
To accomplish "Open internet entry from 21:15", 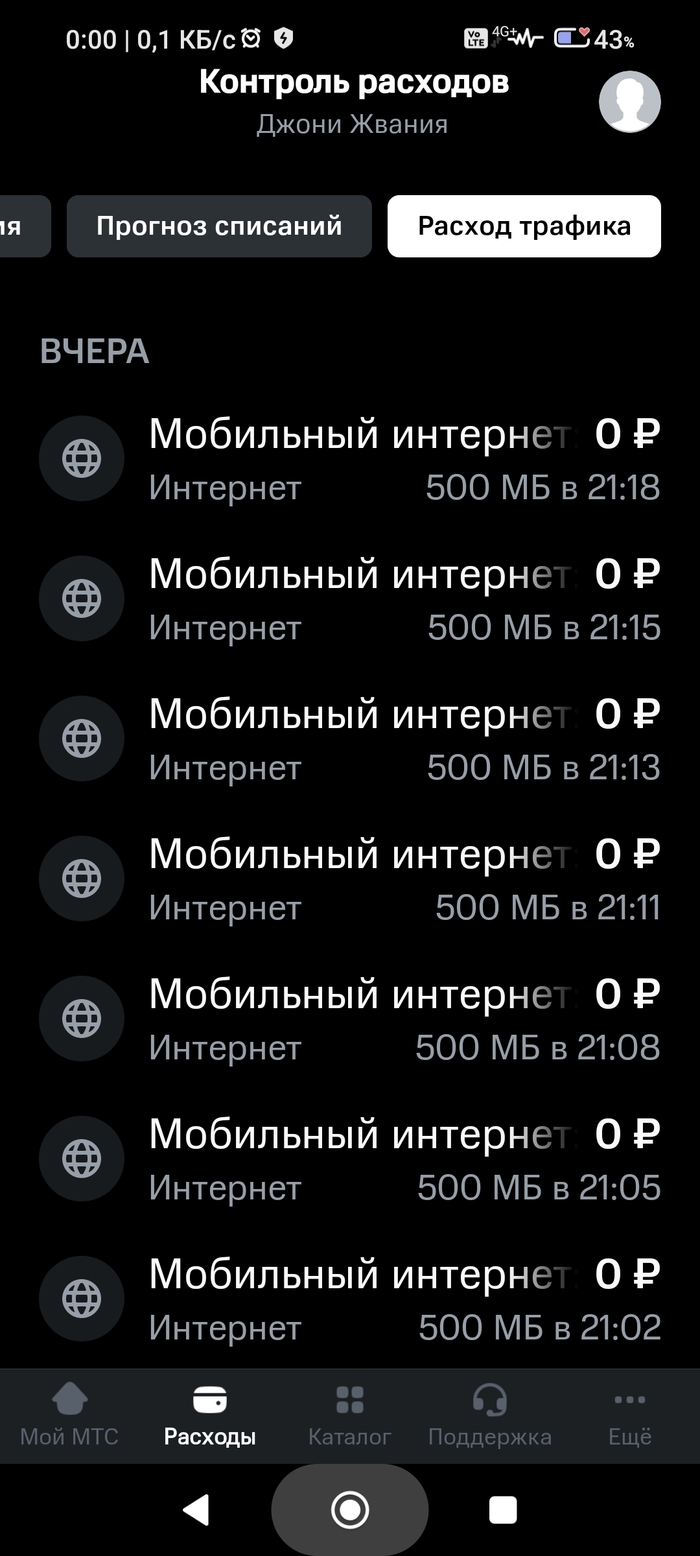I will click(x=350, y=599).
